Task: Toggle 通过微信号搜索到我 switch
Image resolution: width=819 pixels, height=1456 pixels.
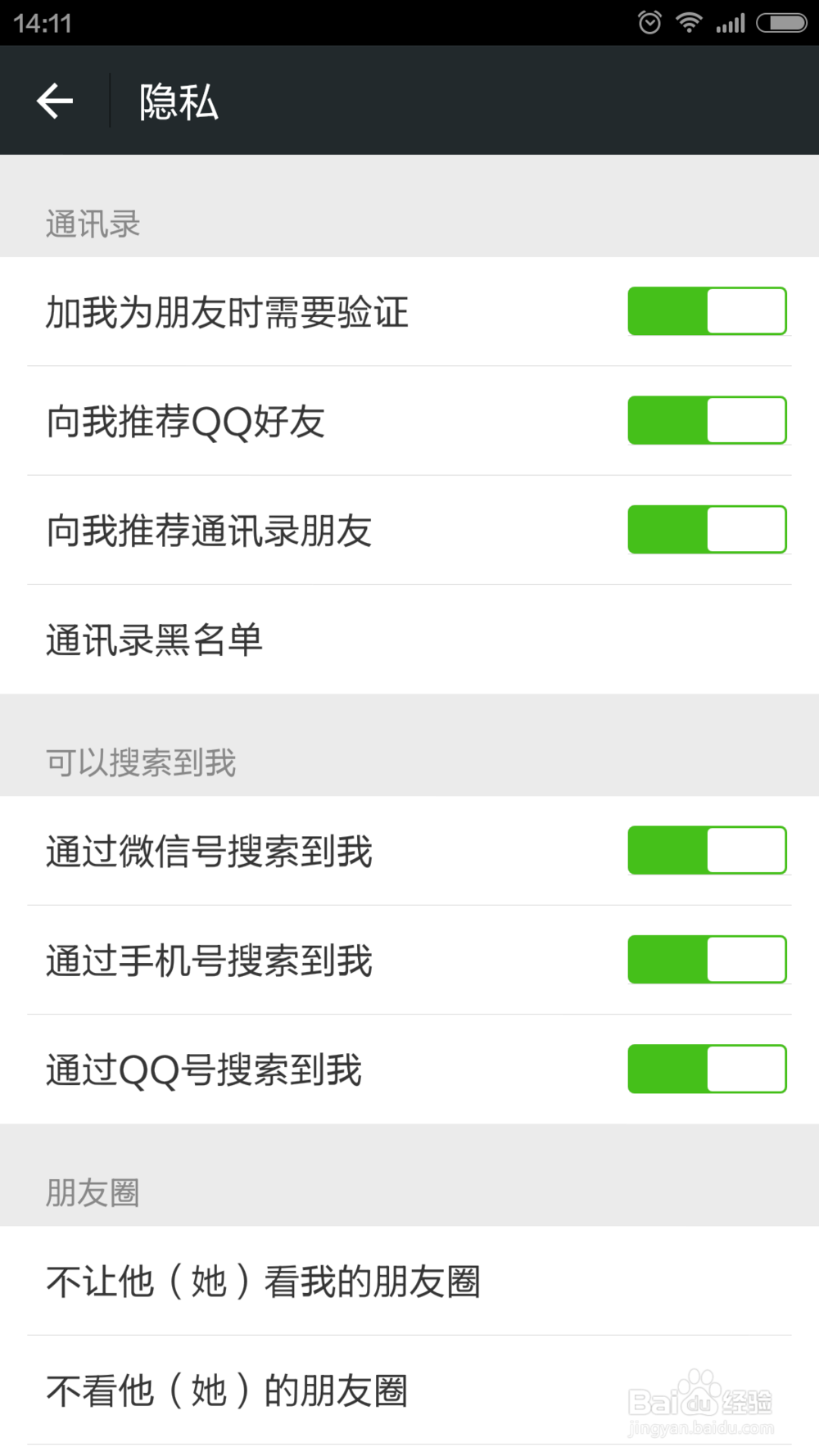Action: (707, 850)
